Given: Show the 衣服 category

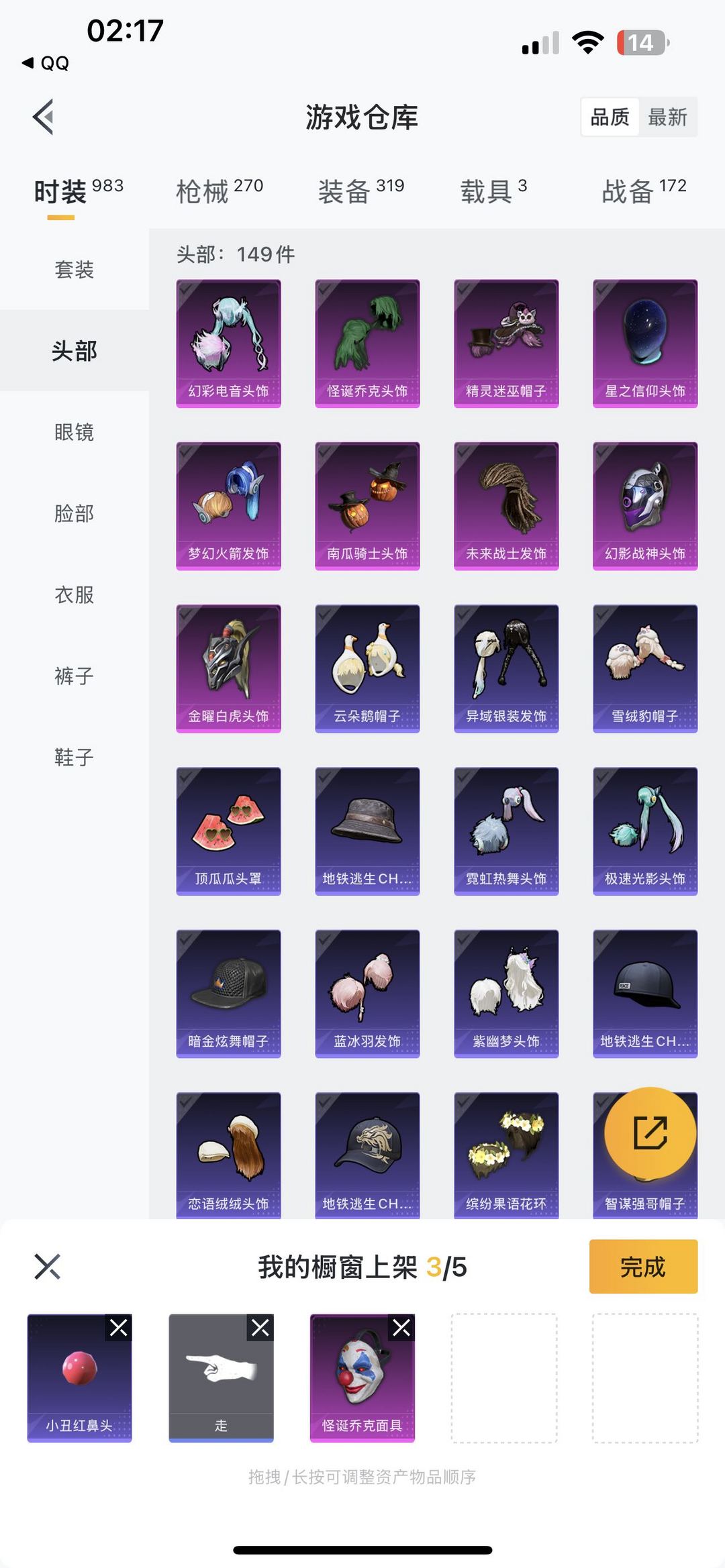Looking at the screenshot, I should [74, 594].
